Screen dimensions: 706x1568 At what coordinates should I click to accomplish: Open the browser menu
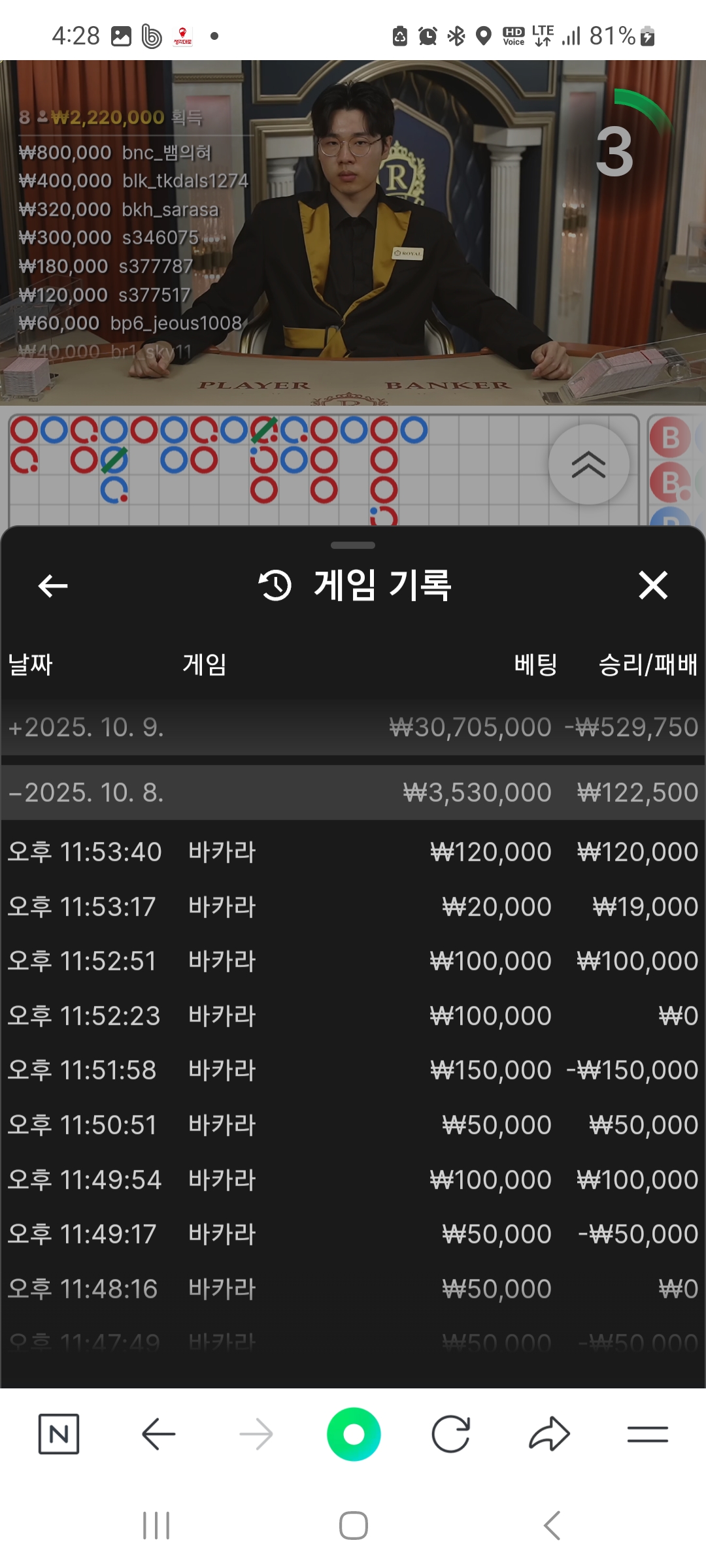point(647,1434)
